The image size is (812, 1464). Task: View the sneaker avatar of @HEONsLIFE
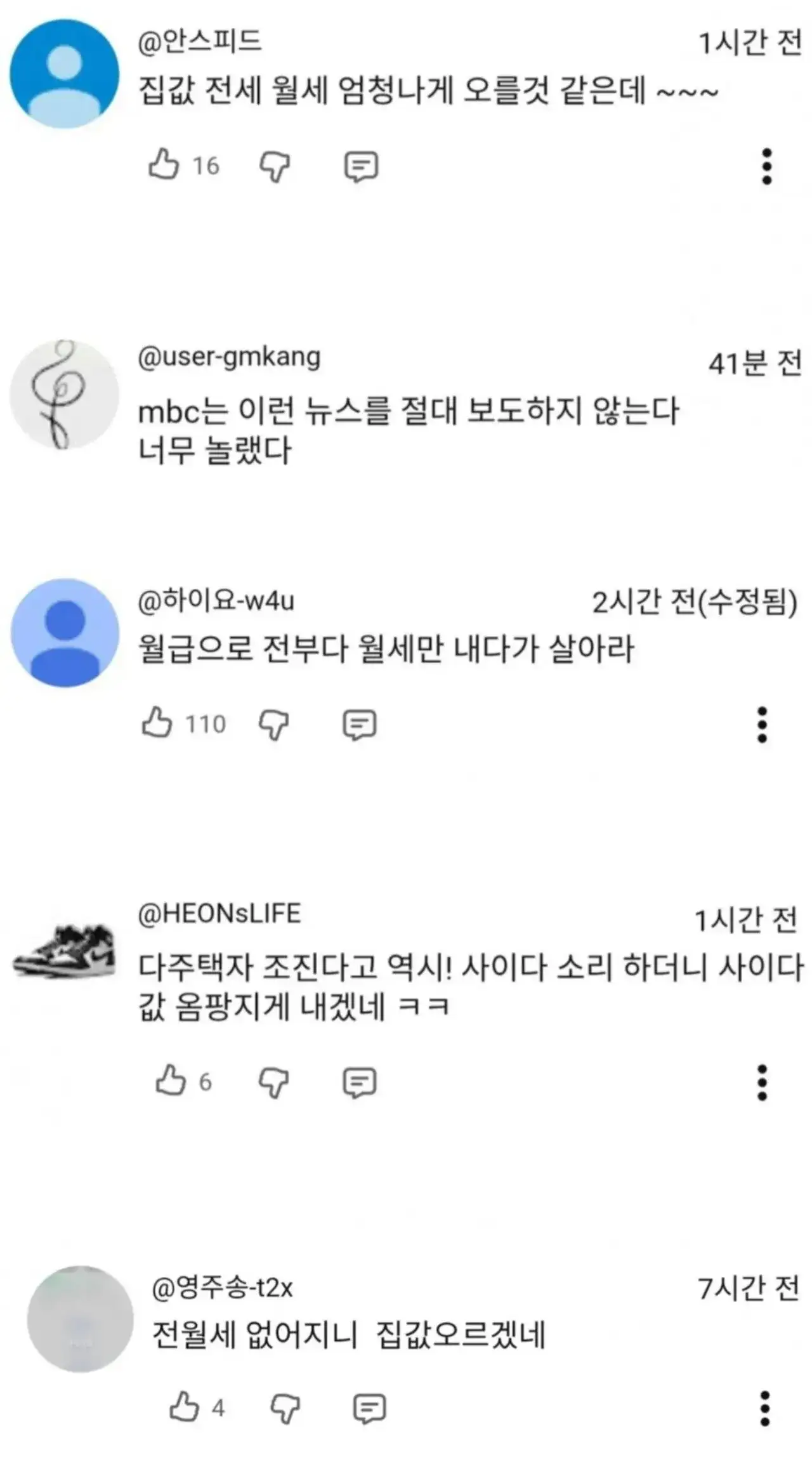coord(64,950)
